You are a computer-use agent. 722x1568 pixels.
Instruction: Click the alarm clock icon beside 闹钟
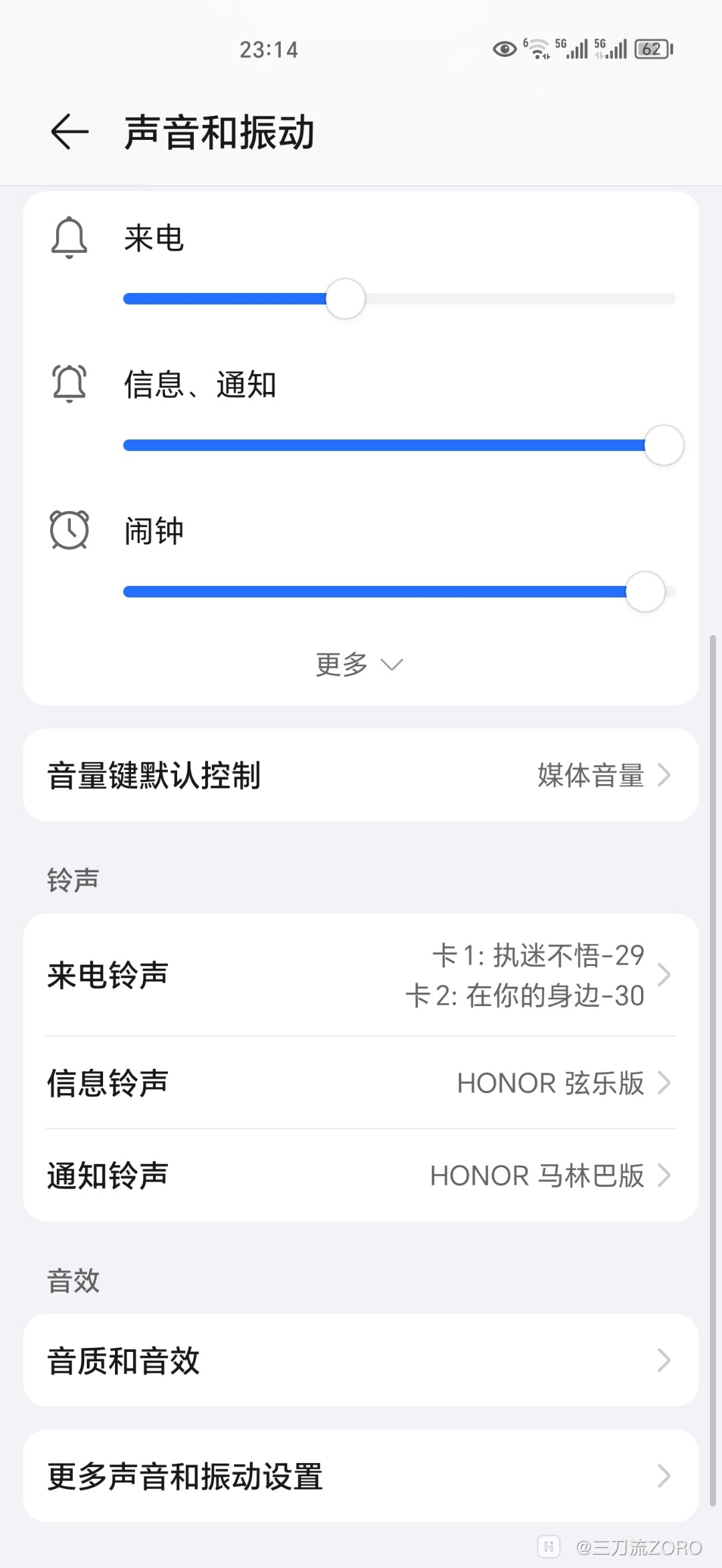coord(69,528)
